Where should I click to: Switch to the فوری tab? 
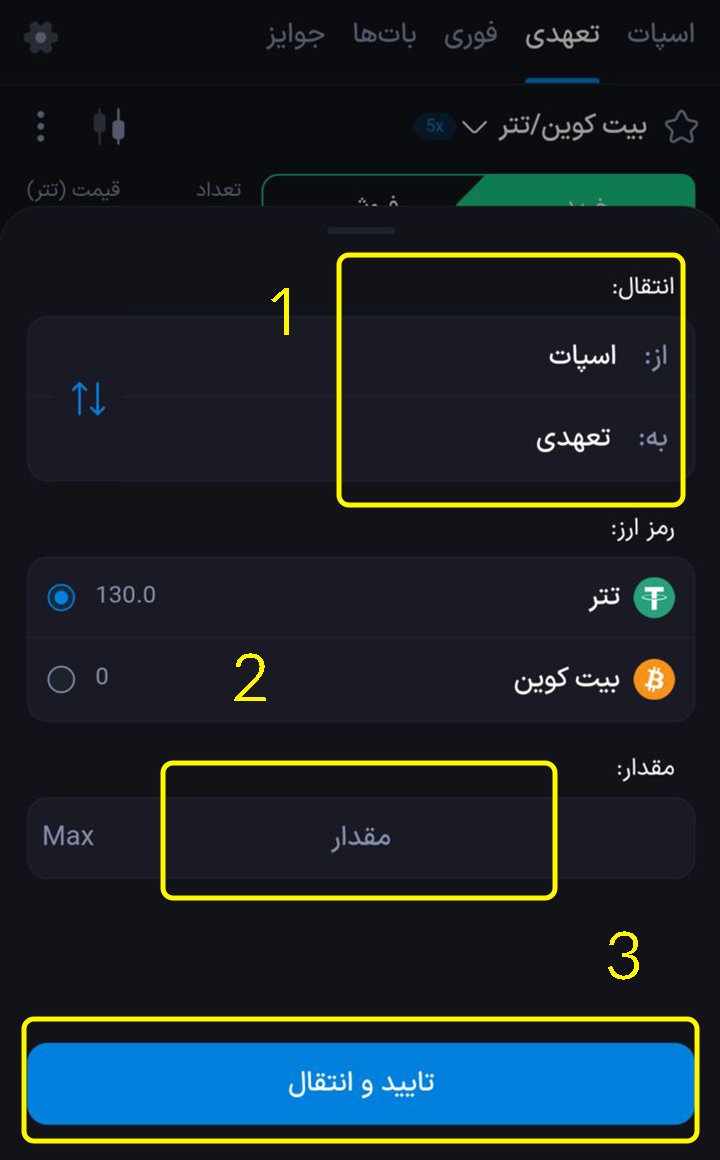pyautogui.click(x=471, y=35)
